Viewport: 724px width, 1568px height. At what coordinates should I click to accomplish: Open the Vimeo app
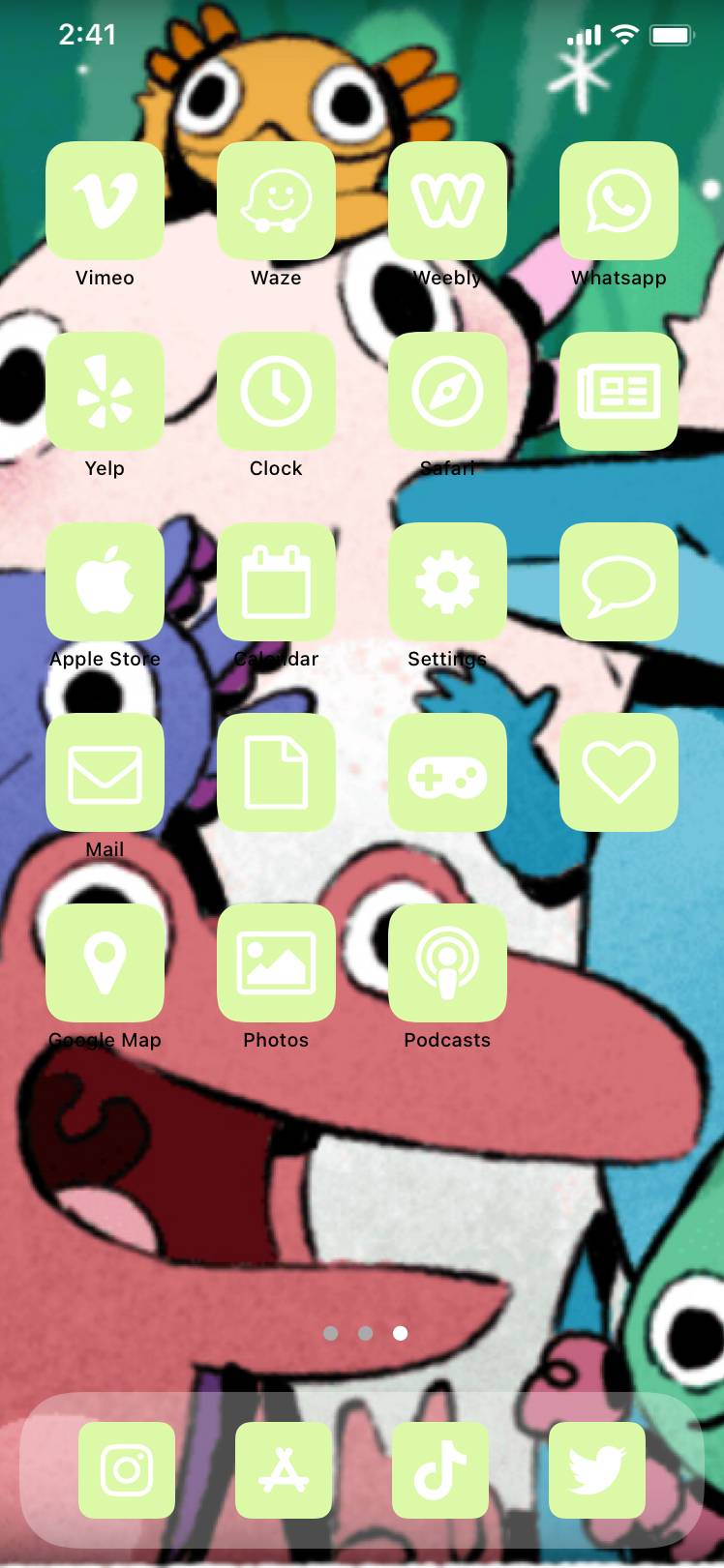[x=105, y=200]
